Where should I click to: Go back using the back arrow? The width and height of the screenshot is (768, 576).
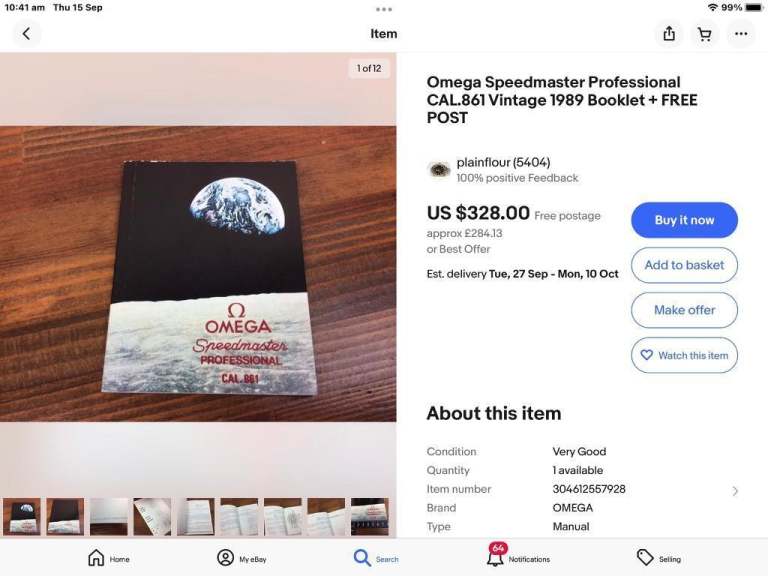[26, 34]
